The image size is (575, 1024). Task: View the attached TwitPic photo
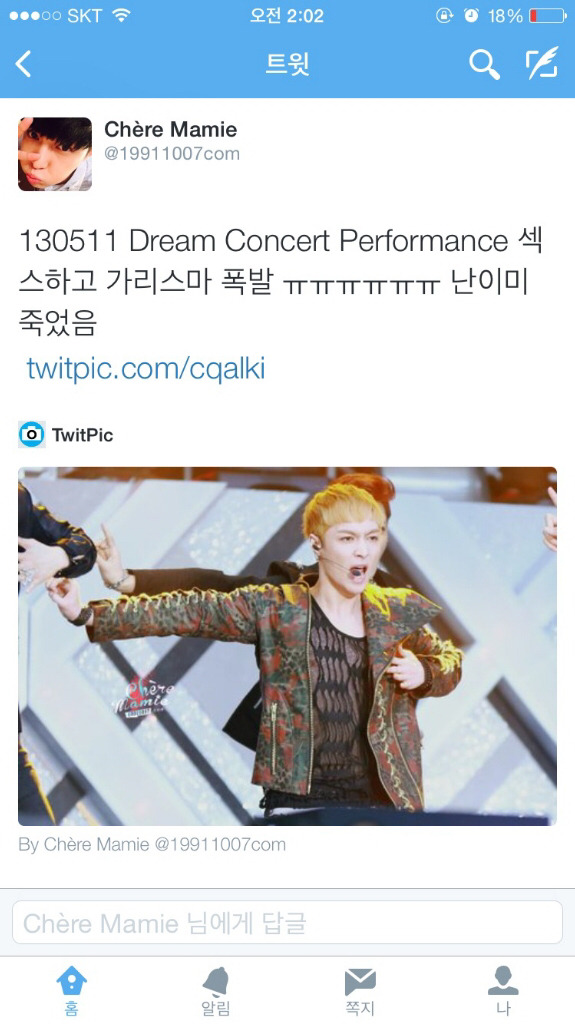click(288, 646)
